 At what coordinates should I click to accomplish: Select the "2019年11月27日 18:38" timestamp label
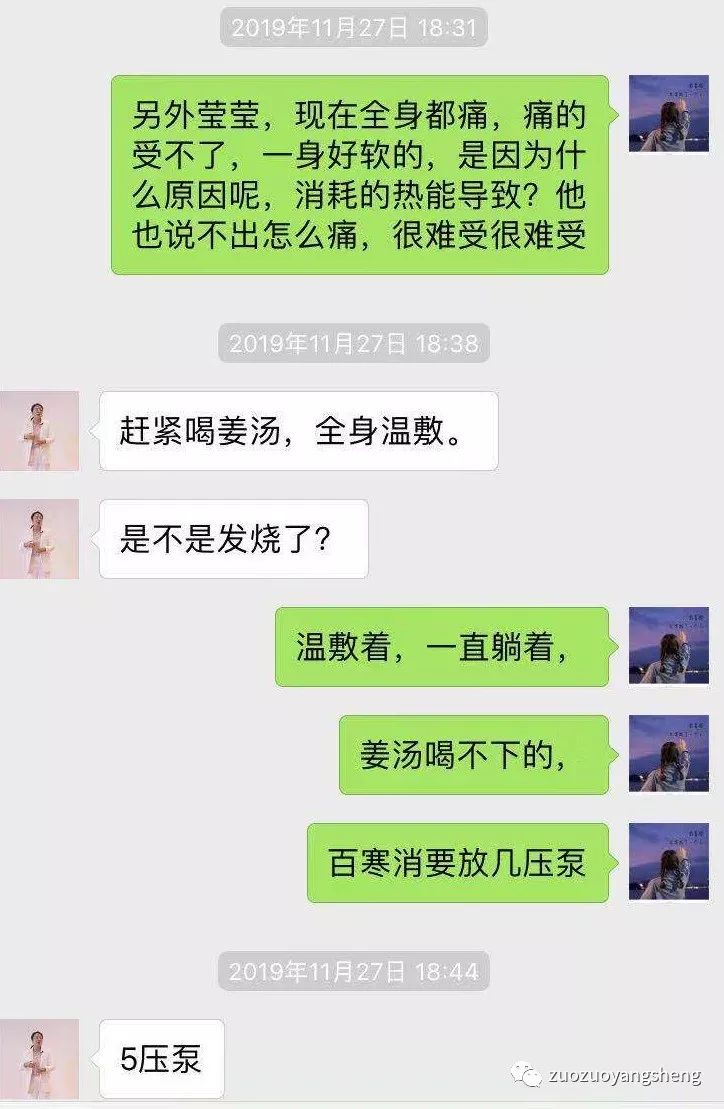(x=356, y=344)
